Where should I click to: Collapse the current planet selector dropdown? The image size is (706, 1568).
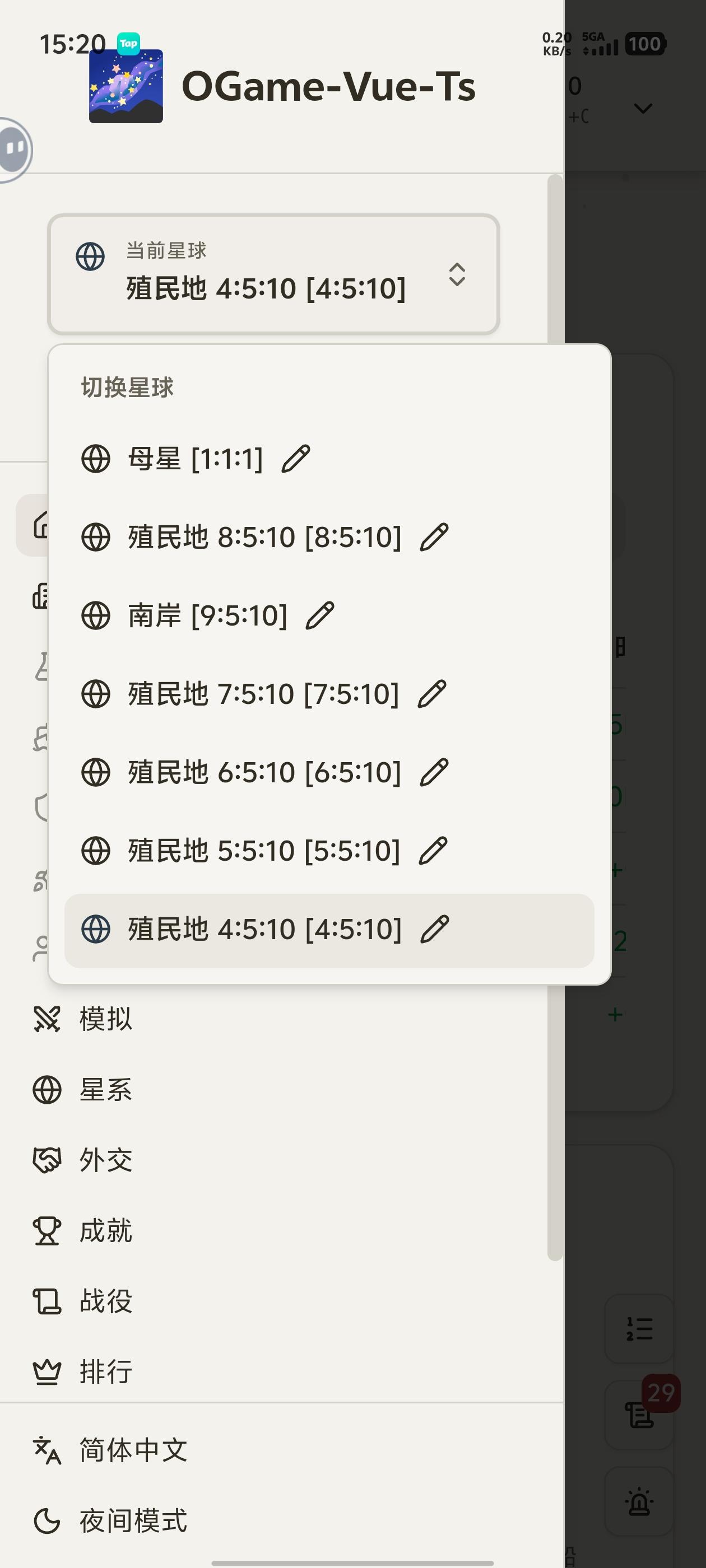point(273,274)
